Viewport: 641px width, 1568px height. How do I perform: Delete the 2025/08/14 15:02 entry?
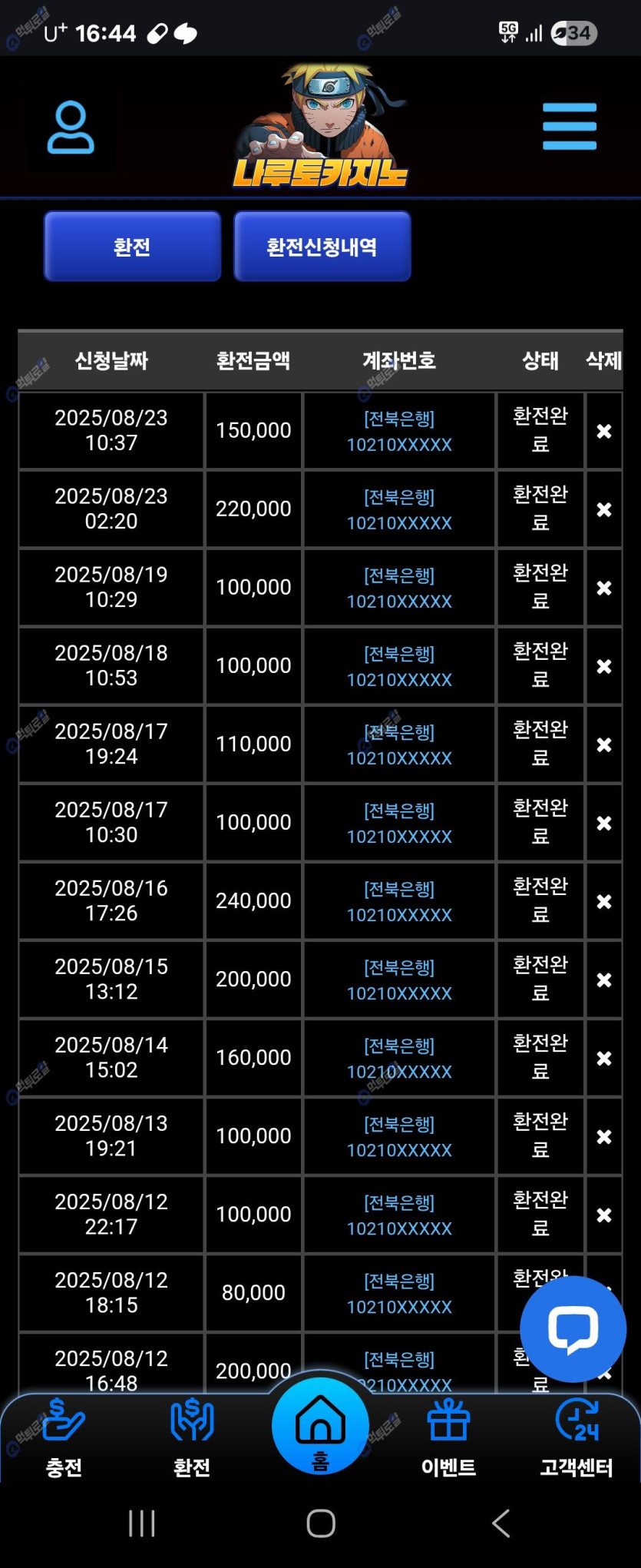pos(604,1058)
